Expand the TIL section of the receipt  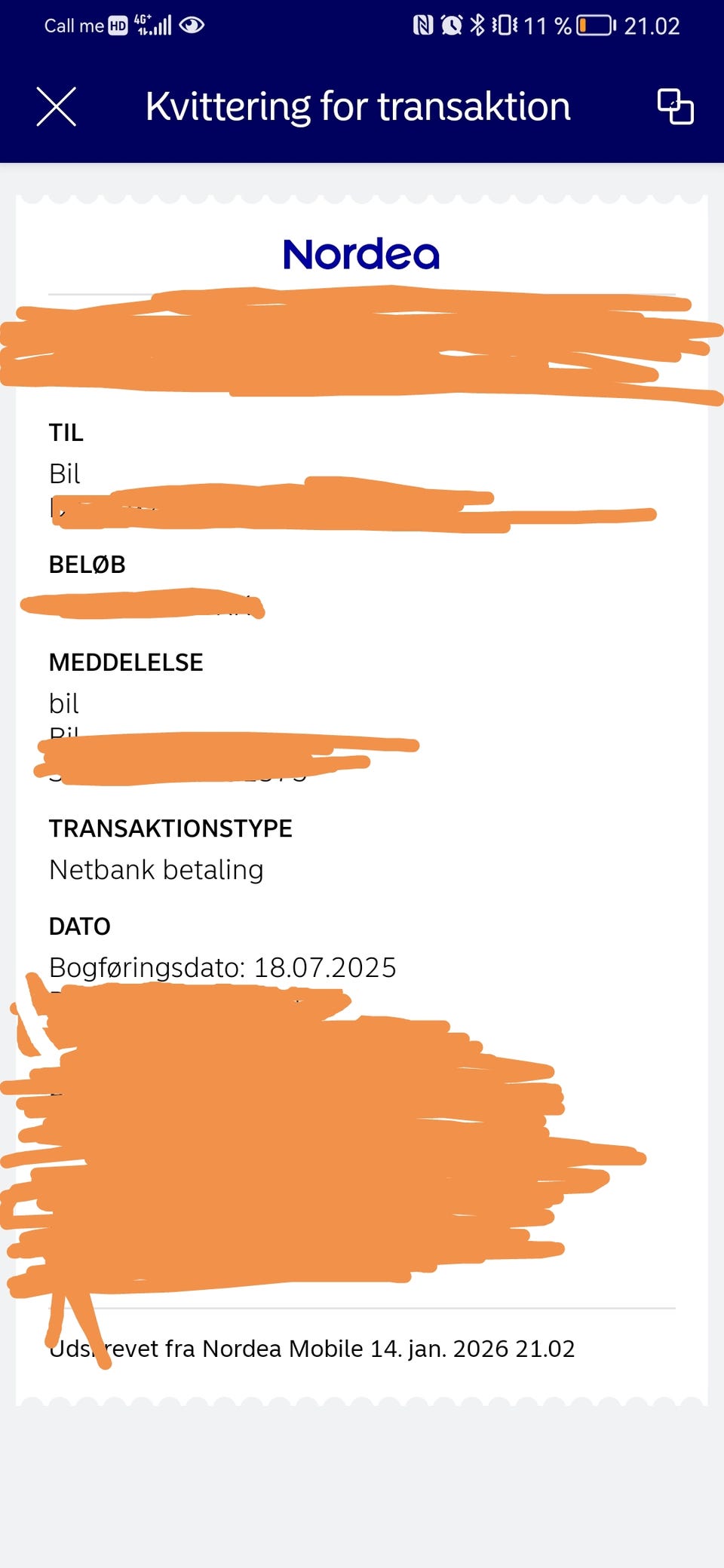point(66,433)
